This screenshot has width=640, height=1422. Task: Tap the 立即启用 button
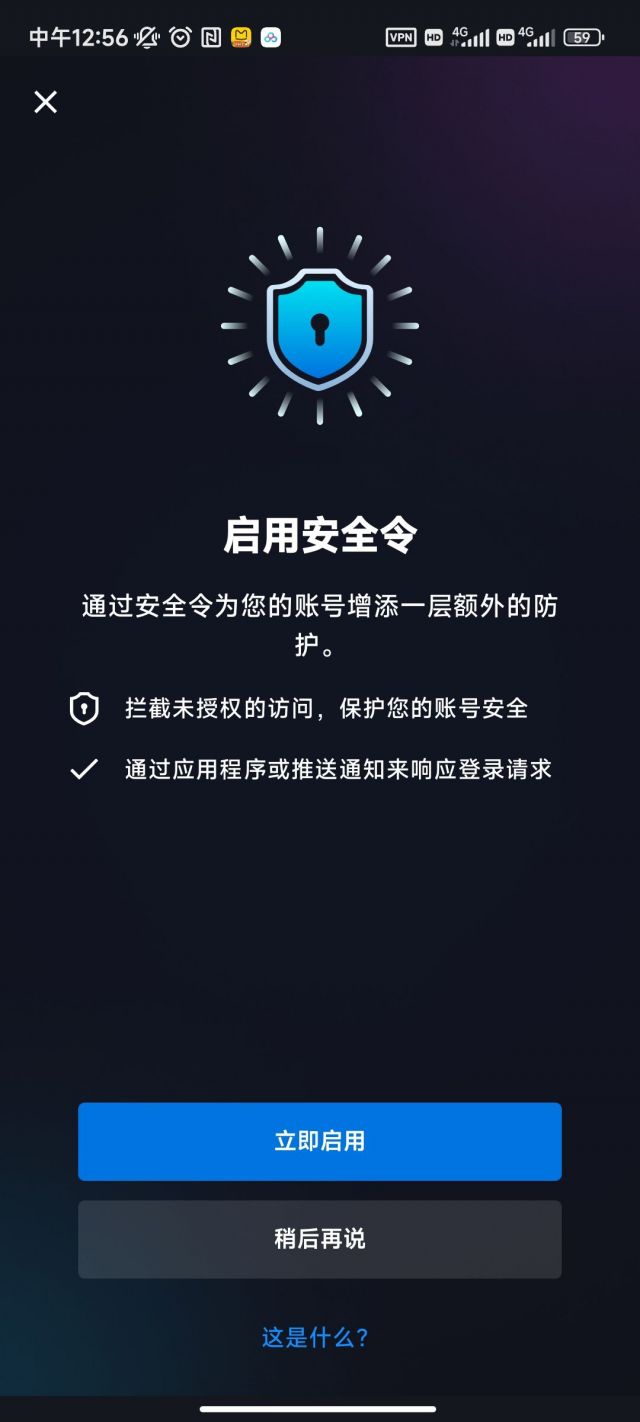click(320, 1141)
